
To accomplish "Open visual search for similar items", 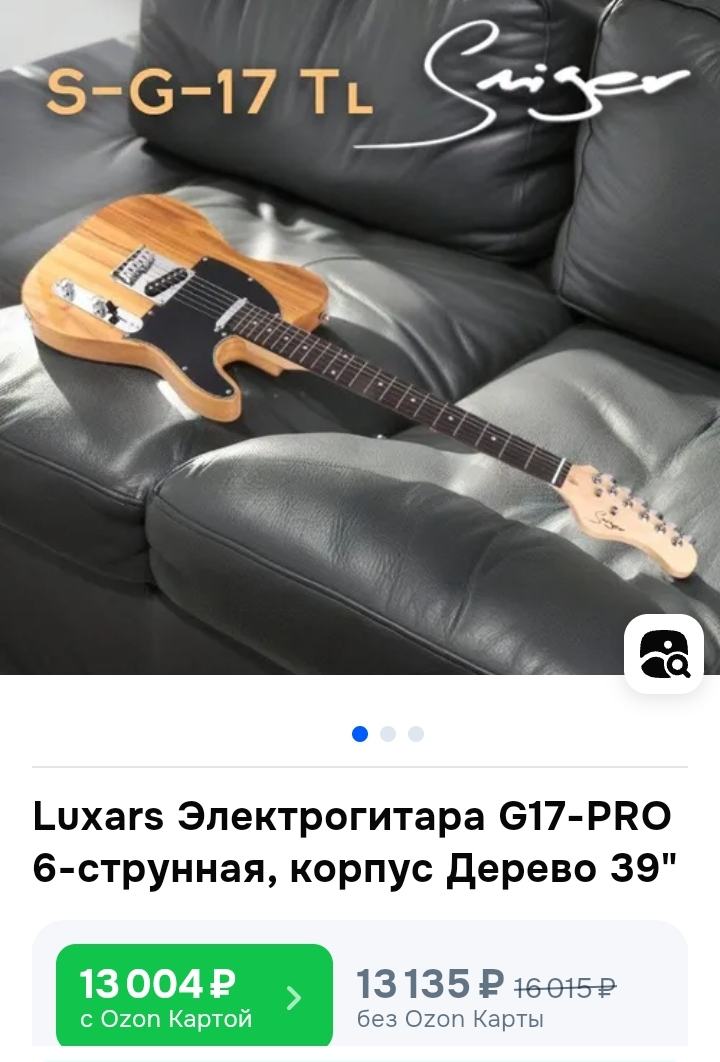I will pyautogui.click(x=664, y=654).
